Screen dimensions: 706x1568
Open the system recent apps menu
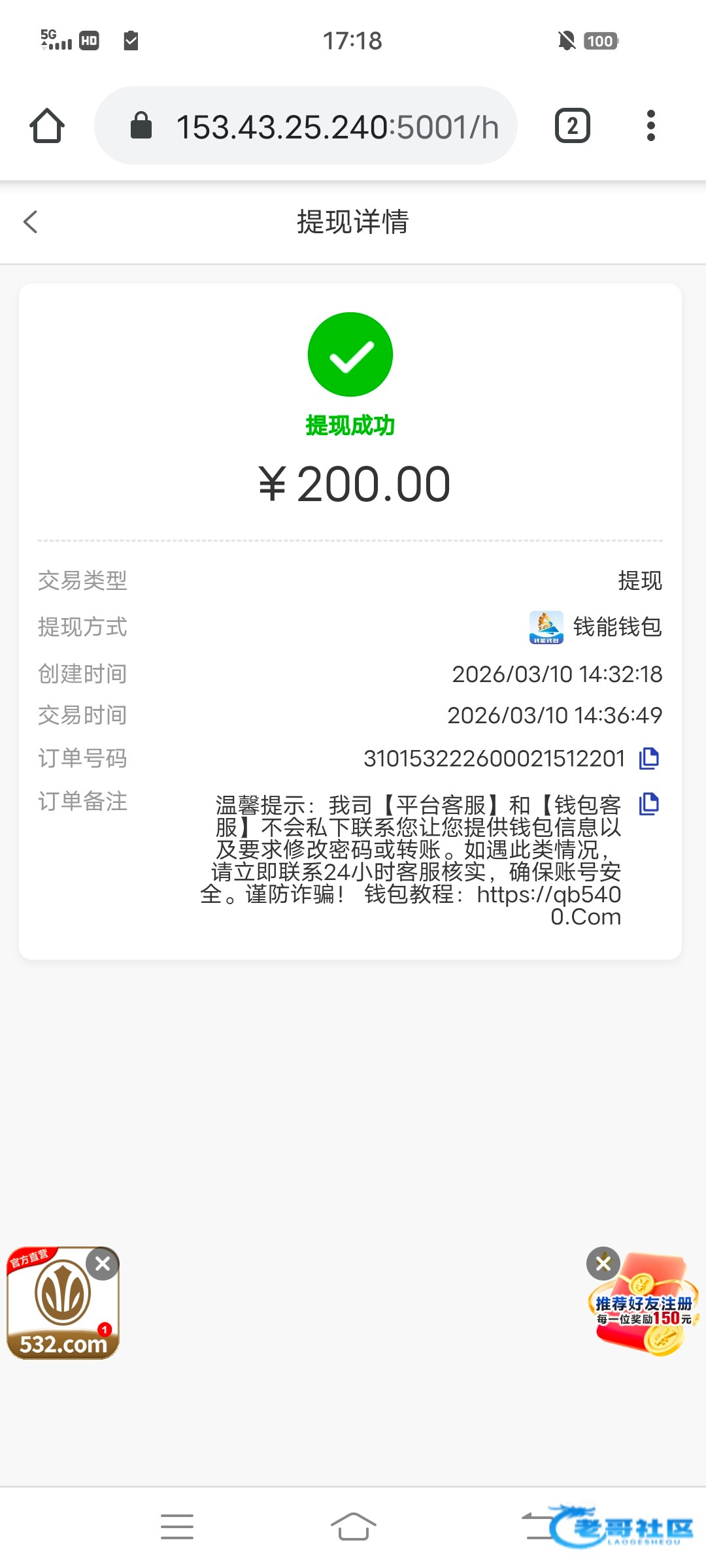tap(177, 1527)
